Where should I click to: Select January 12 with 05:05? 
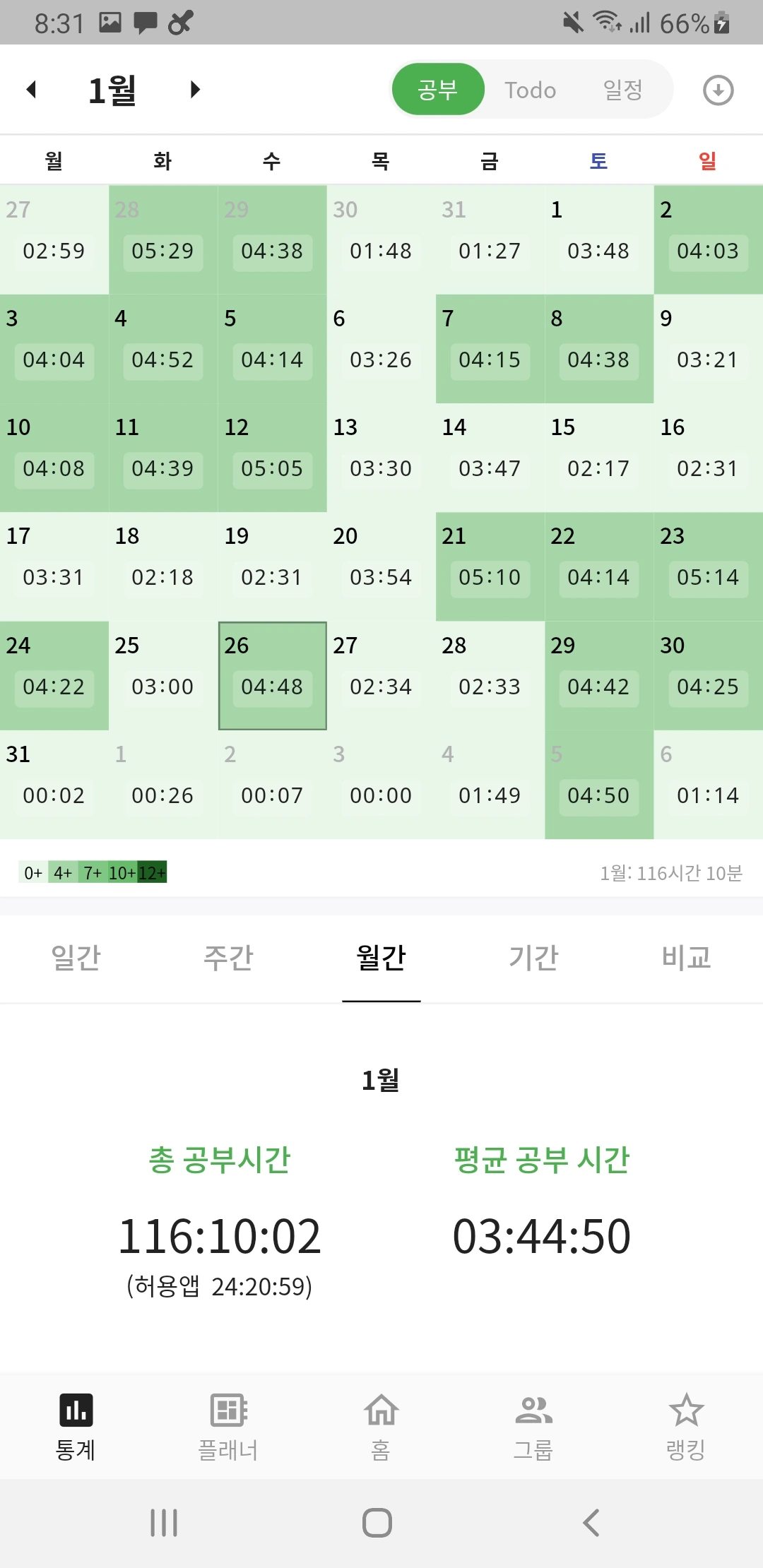273,458
